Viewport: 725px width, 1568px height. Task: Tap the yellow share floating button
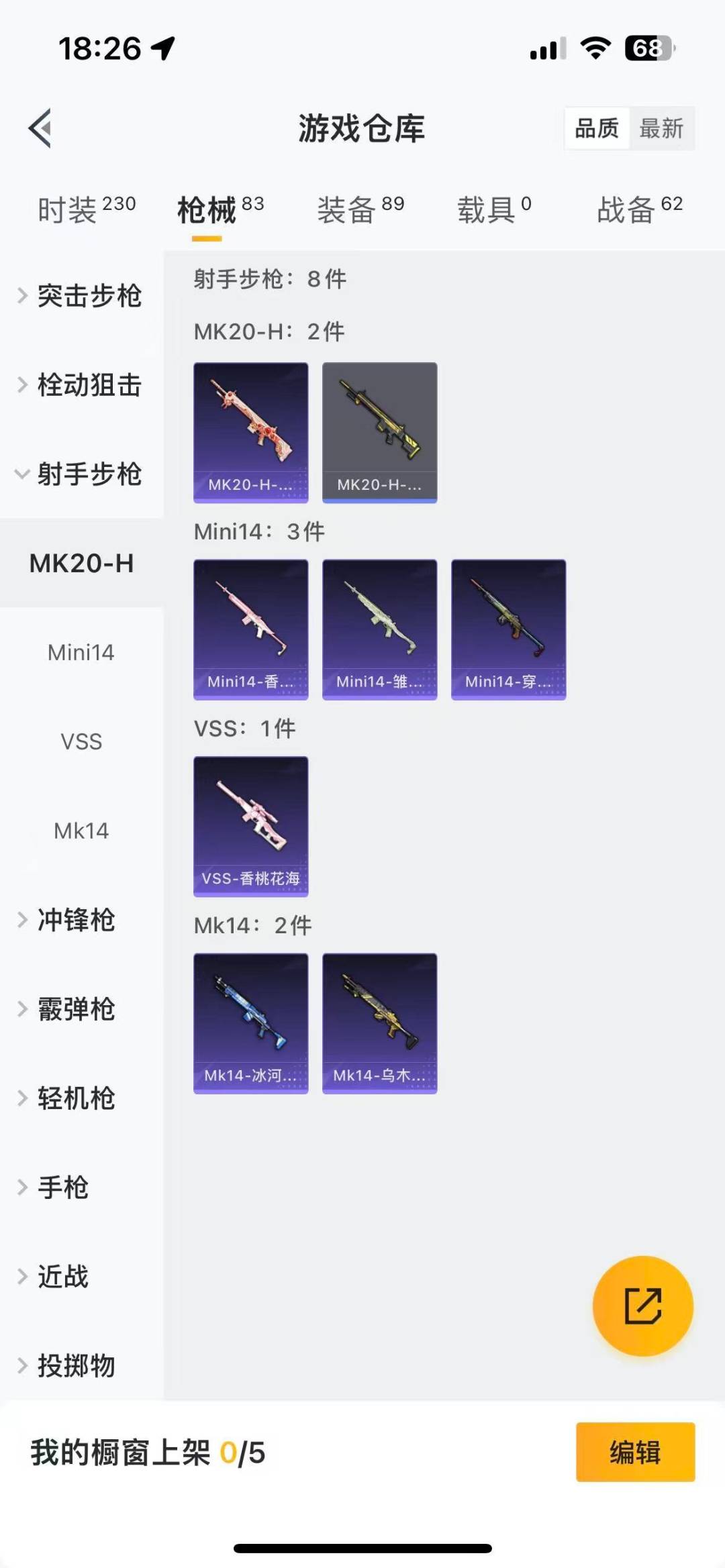coord(642,1306)
